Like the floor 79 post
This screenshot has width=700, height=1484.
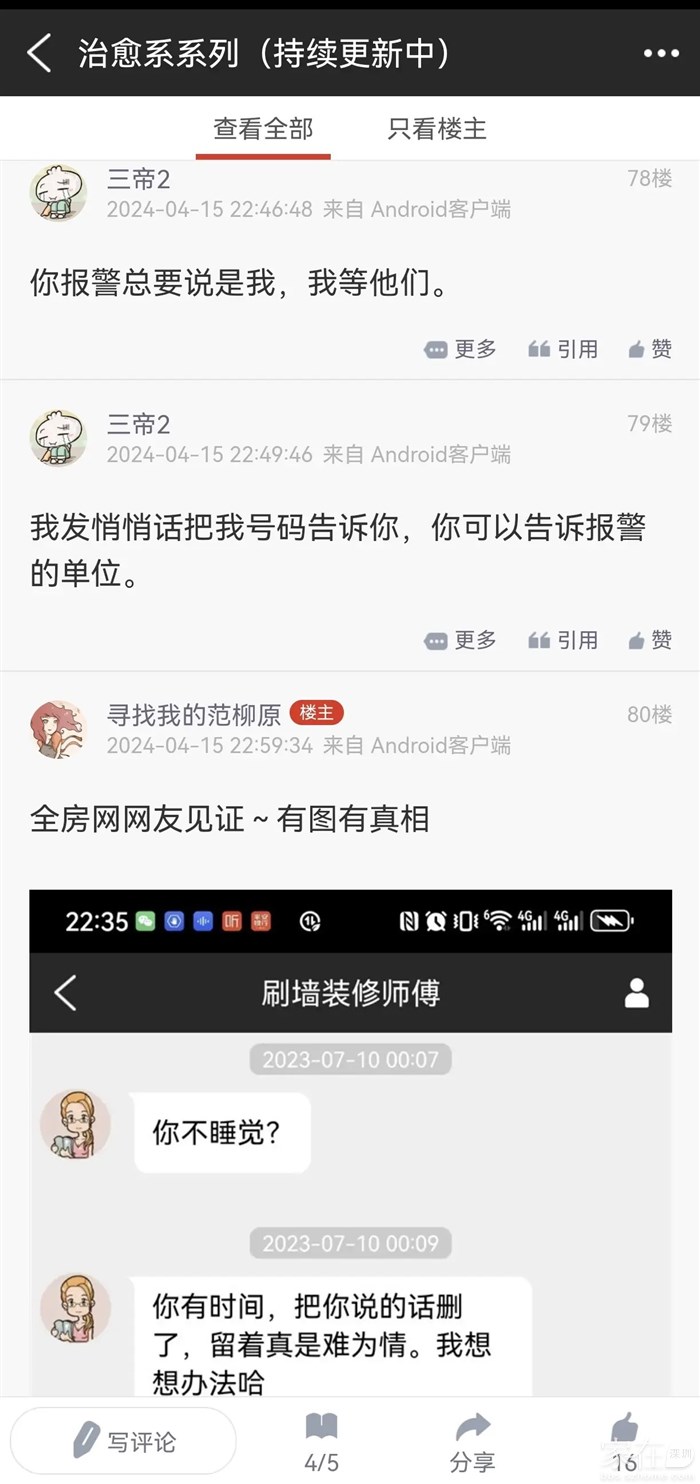pos(650,640)
